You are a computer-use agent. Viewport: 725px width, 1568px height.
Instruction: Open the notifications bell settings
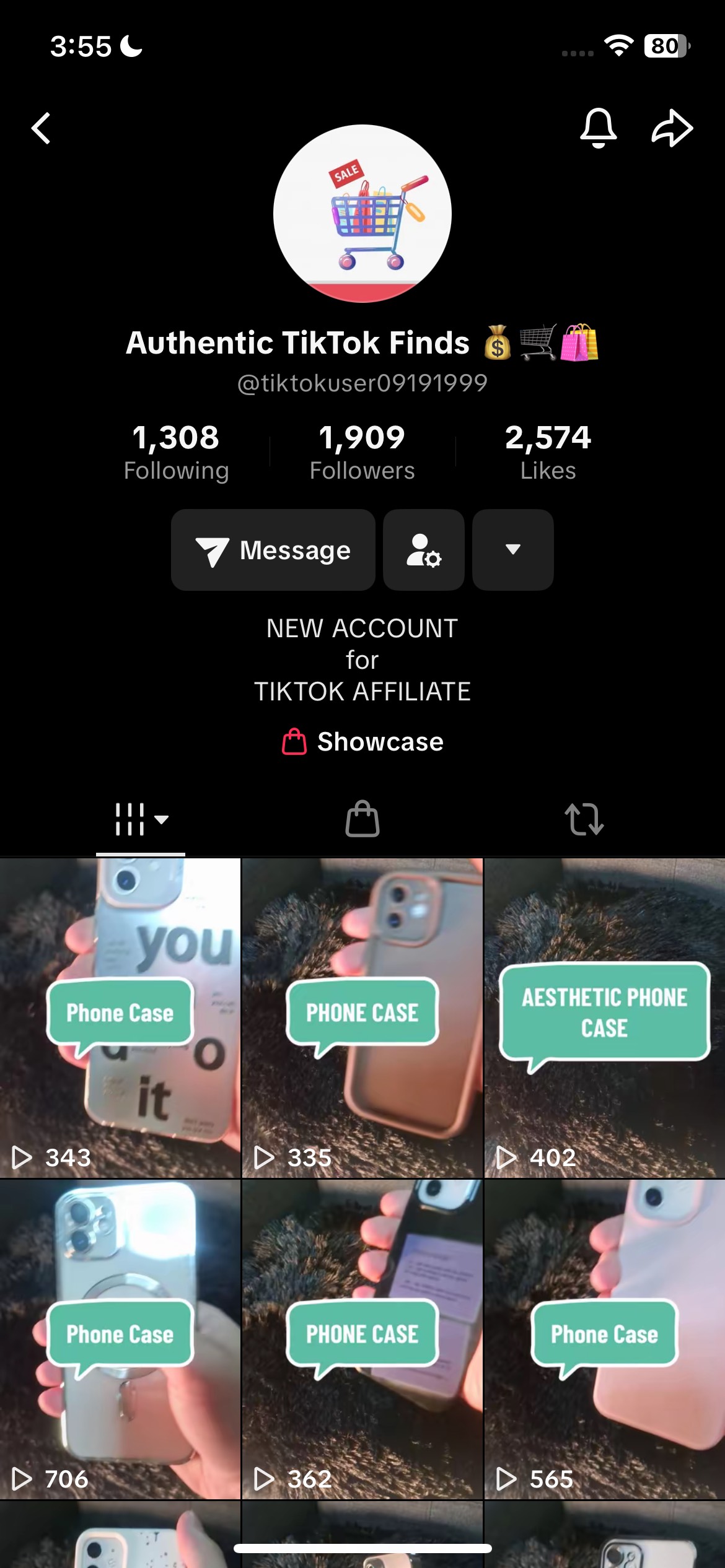point(598,128)
